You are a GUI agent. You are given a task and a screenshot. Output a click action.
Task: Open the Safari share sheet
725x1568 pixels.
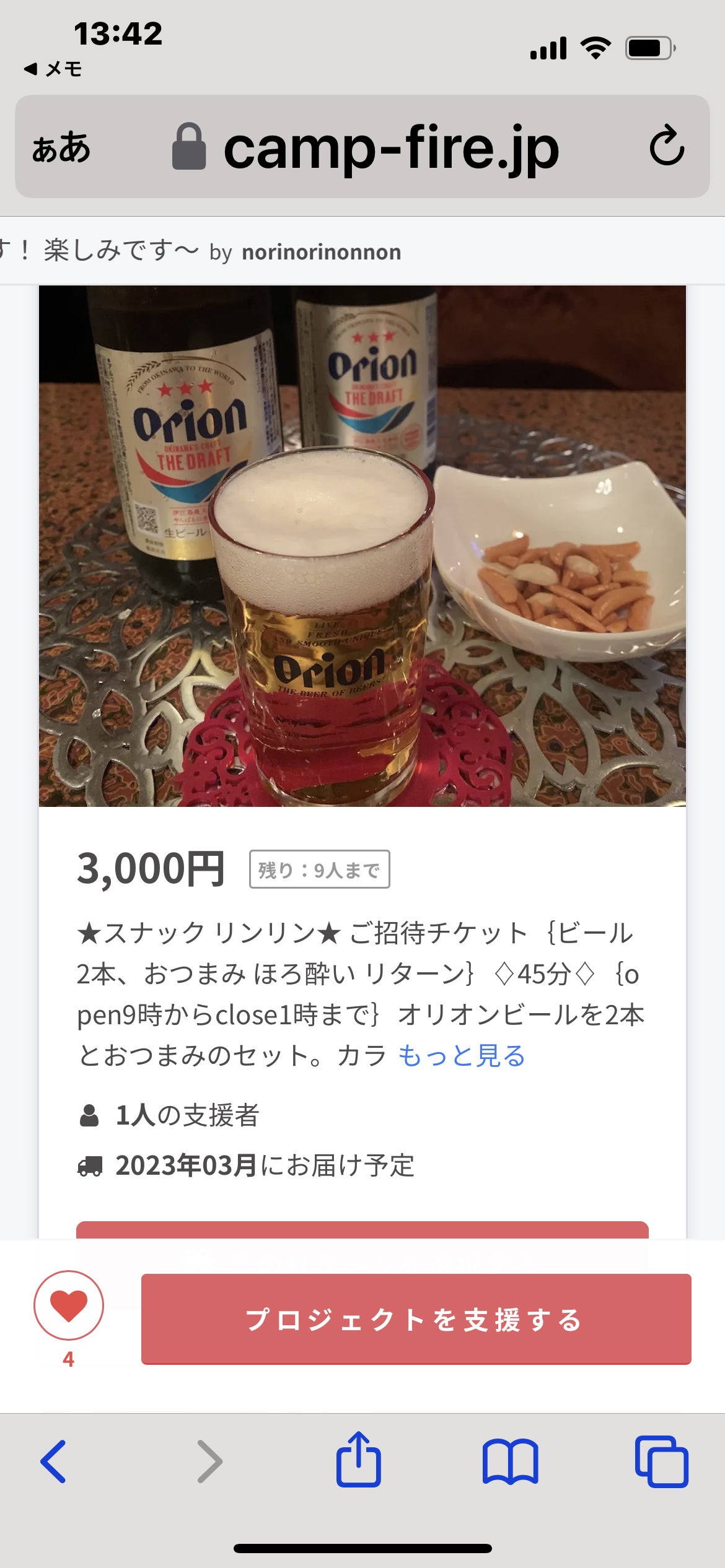tap(358, 1460)
